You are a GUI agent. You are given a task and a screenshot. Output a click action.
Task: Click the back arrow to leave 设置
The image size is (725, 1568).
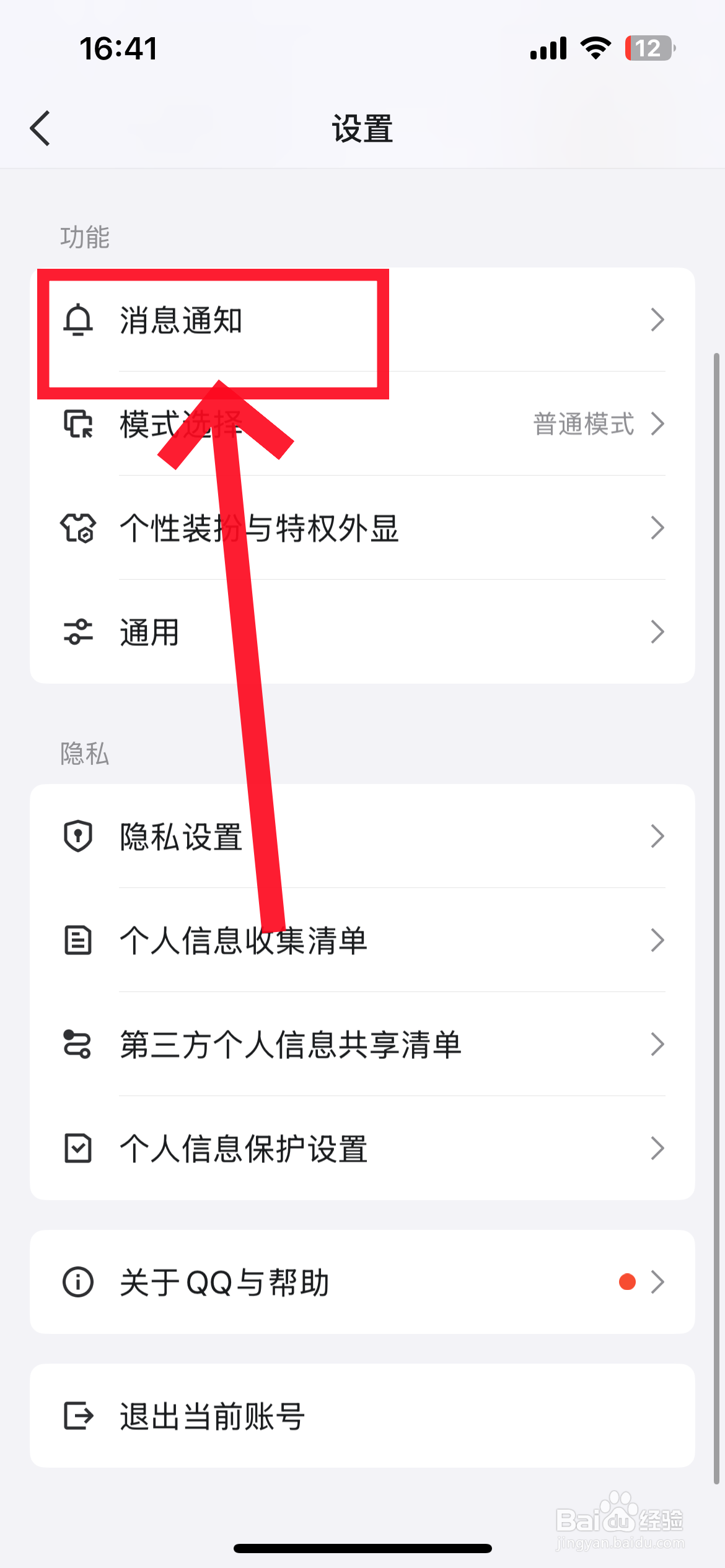click(x=40, y=128)
